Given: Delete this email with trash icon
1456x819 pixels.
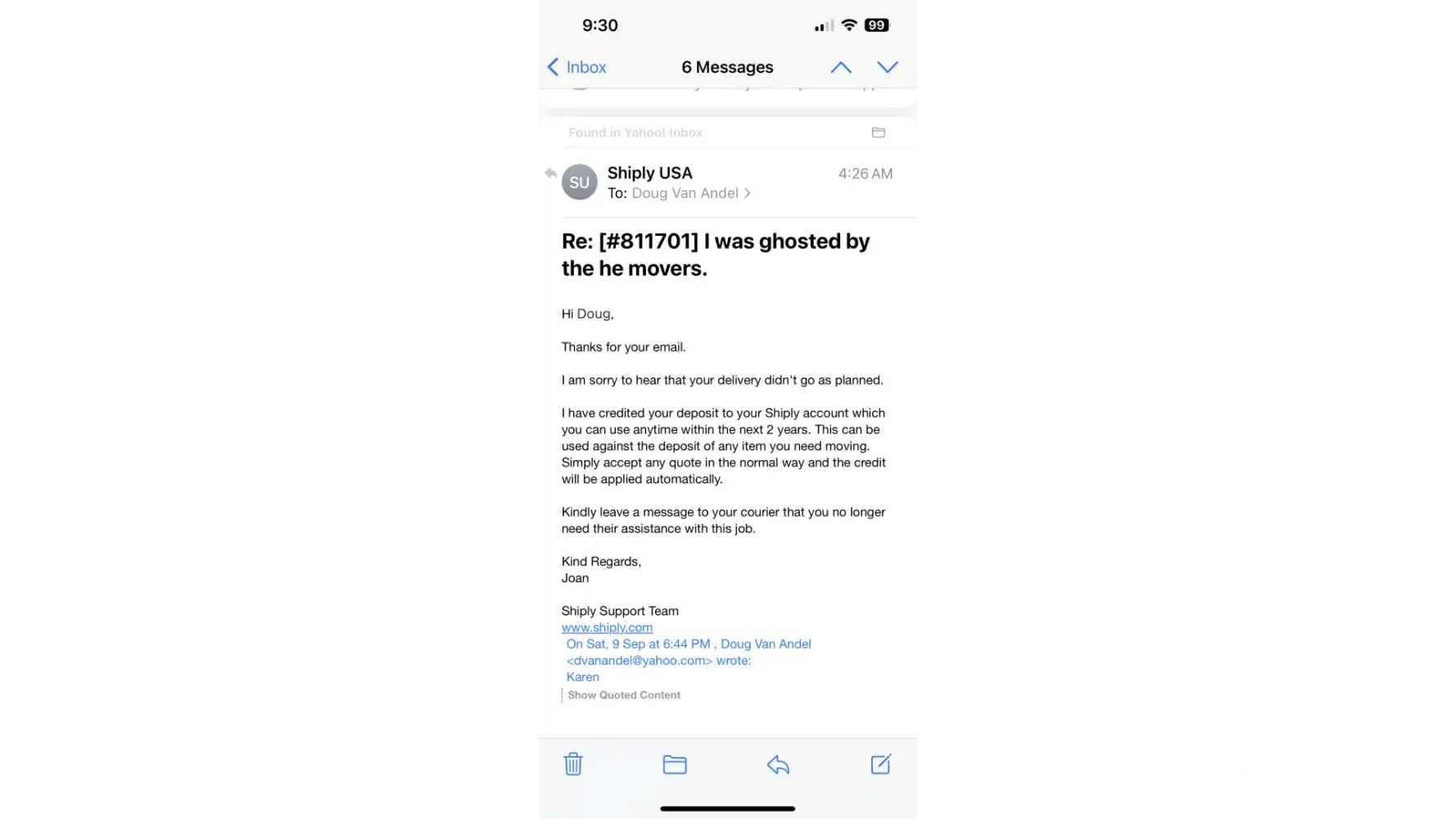Looking at the screenshot, I should pos(573,764).
